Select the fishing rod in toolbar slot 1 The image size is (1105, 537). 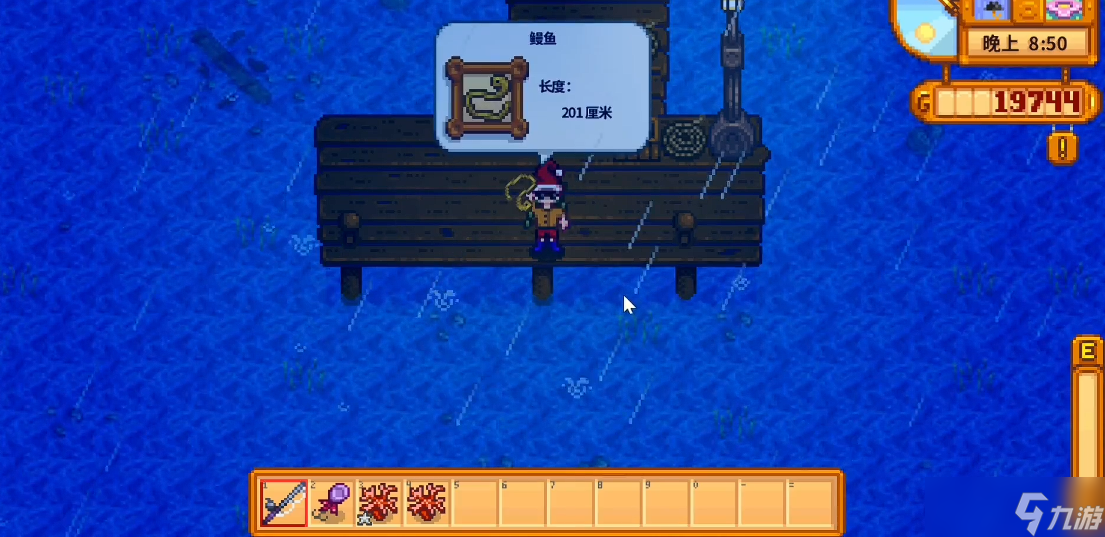(x=283, y=502)
